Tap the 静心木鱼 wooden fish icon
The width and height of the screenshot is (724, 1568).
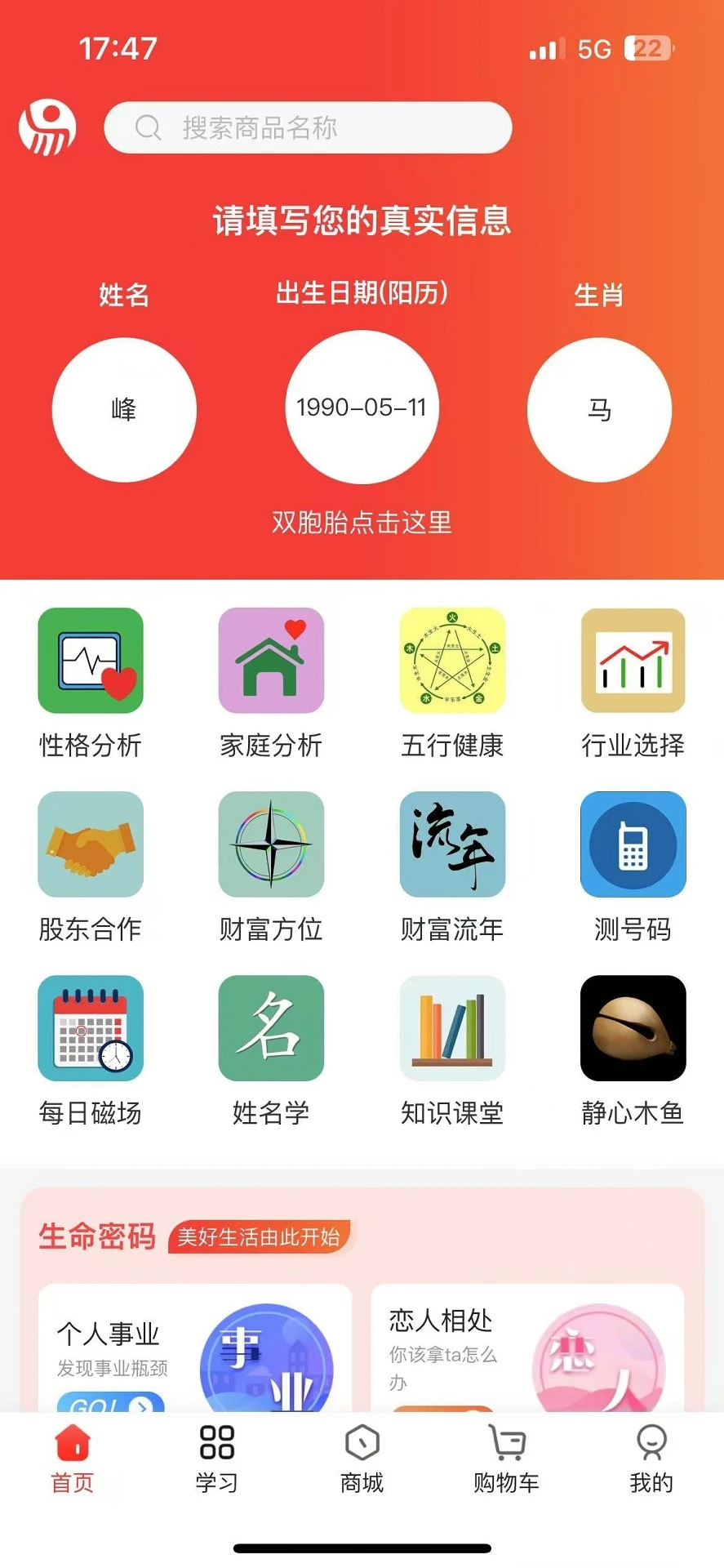633,1027
